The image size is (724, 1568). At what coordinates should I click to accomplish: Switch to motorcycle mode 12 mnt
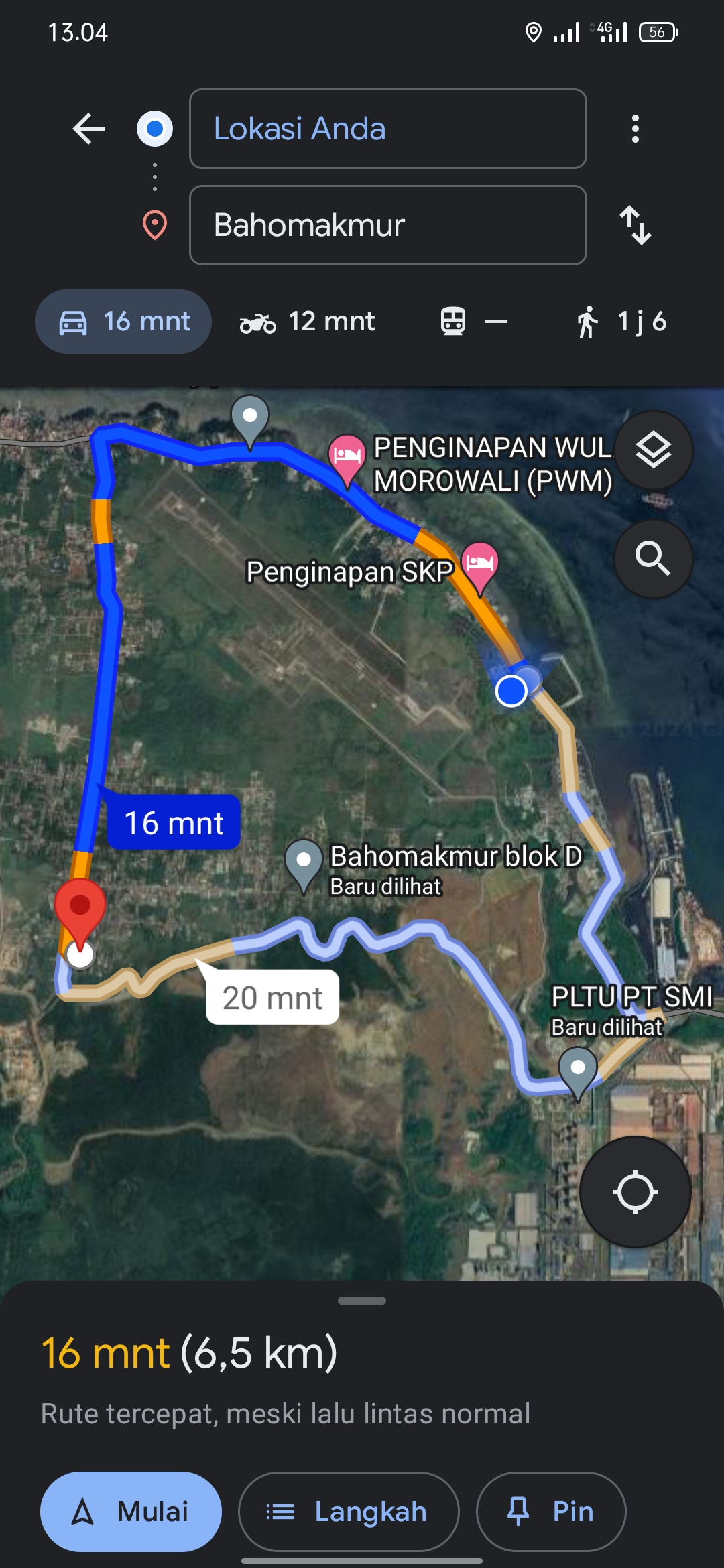(308, 322)
